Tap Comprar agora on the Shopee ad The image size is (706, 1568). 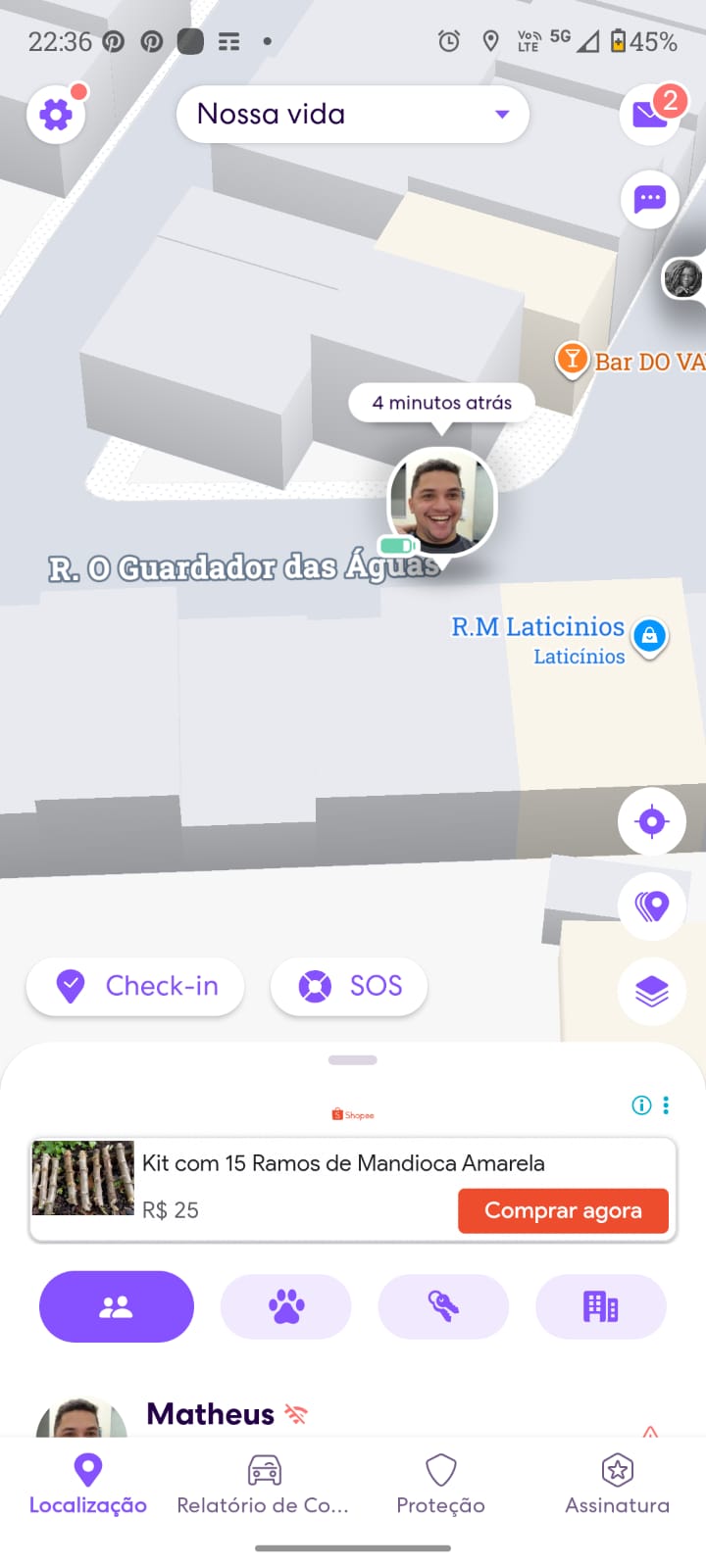tap(563, 1211)
